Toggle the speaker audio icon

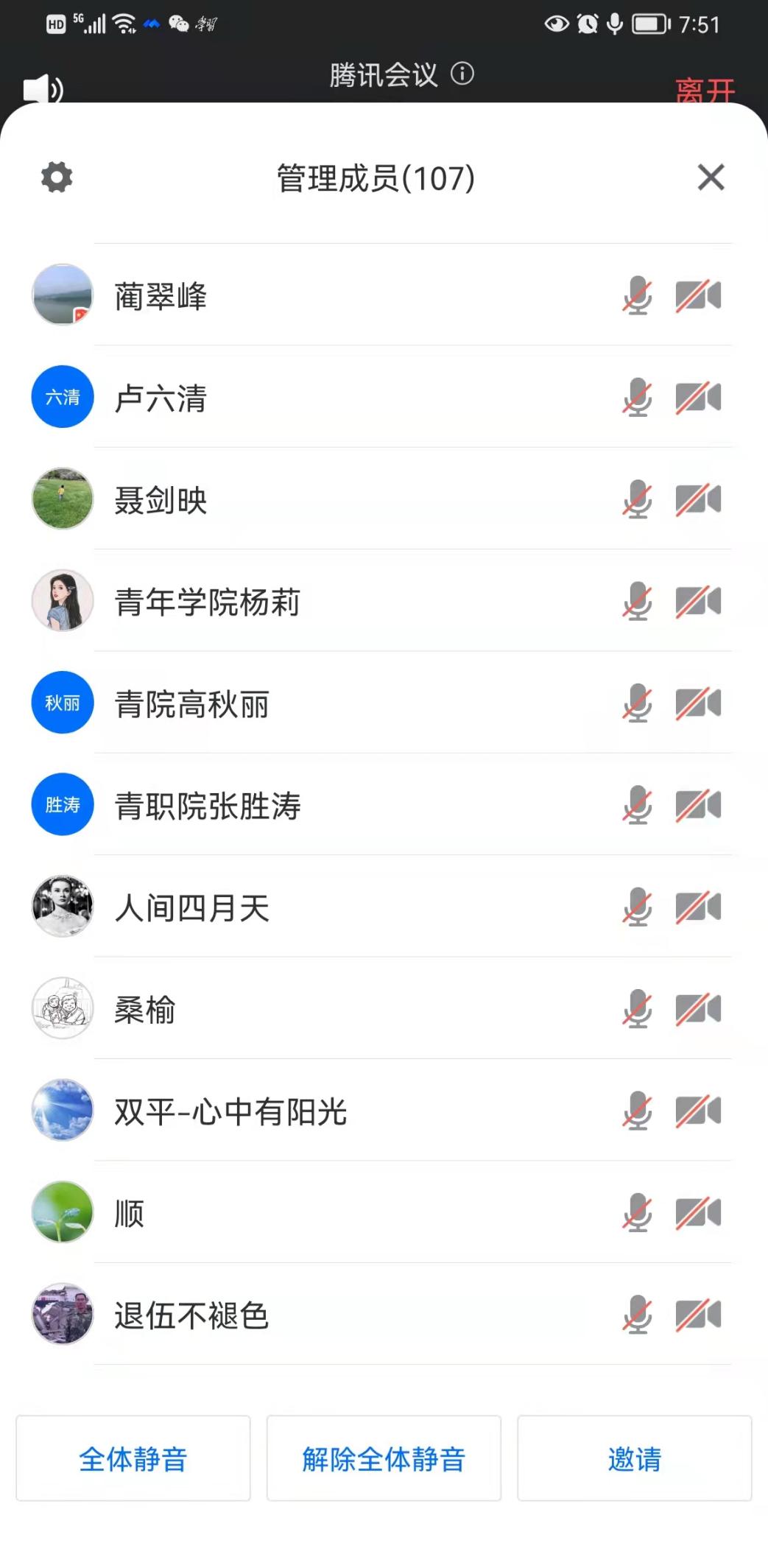[43, 89]
